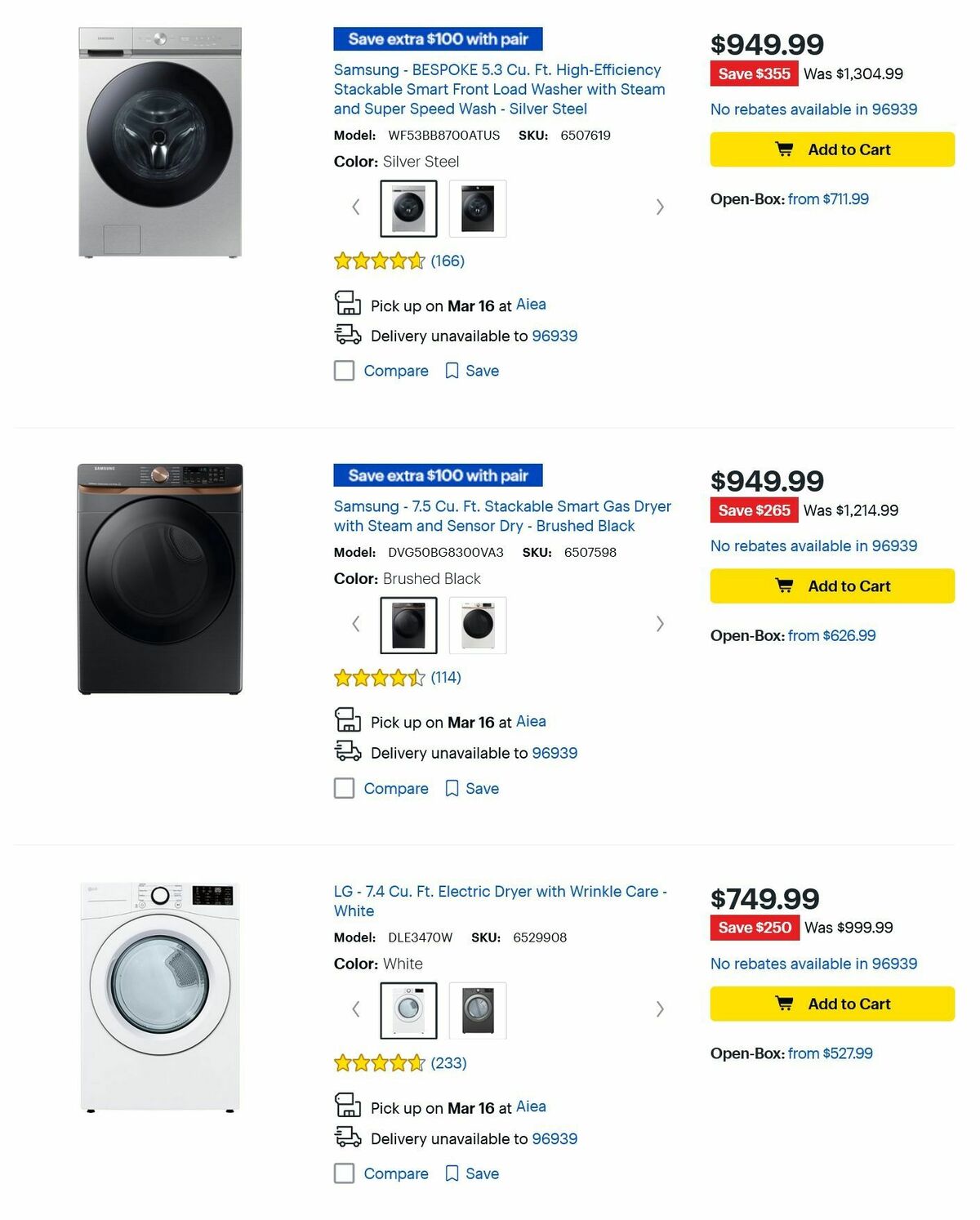Enable Compare for the Samsung gas dryer

pos(344,788)
